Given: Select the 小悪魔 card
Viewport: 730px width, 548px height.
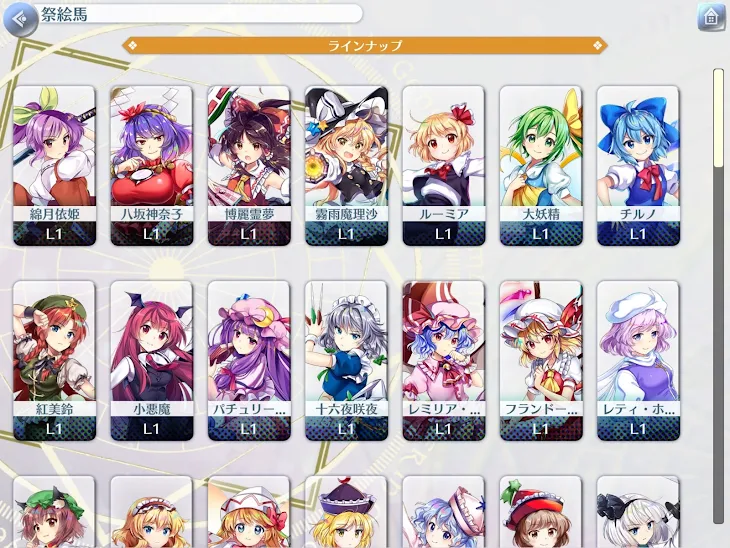Looking at the screenshot, I should [x=151, y=359].
